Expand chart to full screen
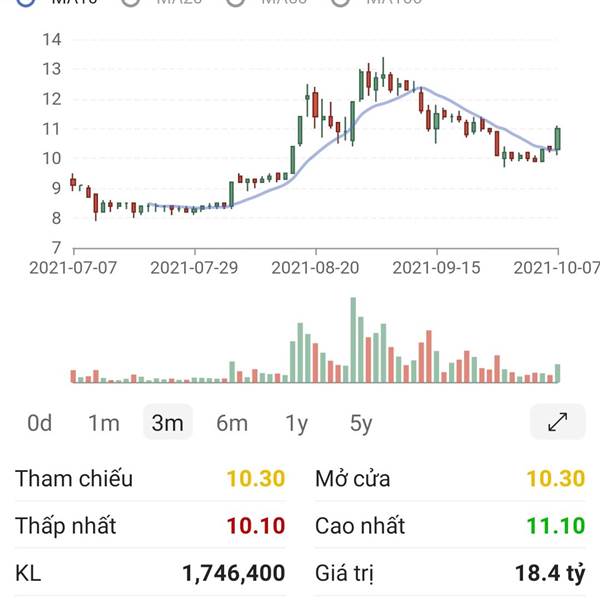 (558, 422)
